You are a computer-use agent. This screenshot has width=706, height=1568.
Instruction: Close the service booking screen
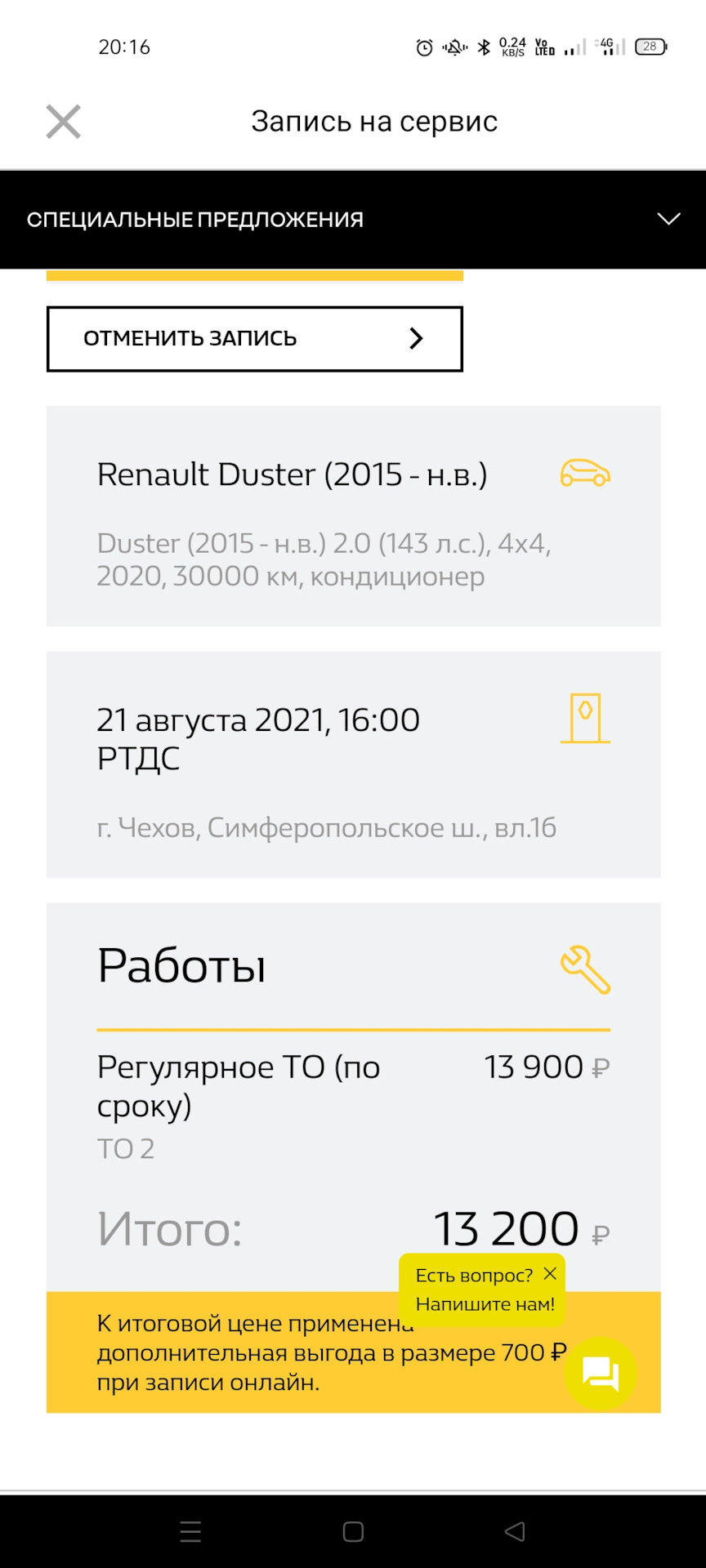pyautogui.click(x=63, y=122)
